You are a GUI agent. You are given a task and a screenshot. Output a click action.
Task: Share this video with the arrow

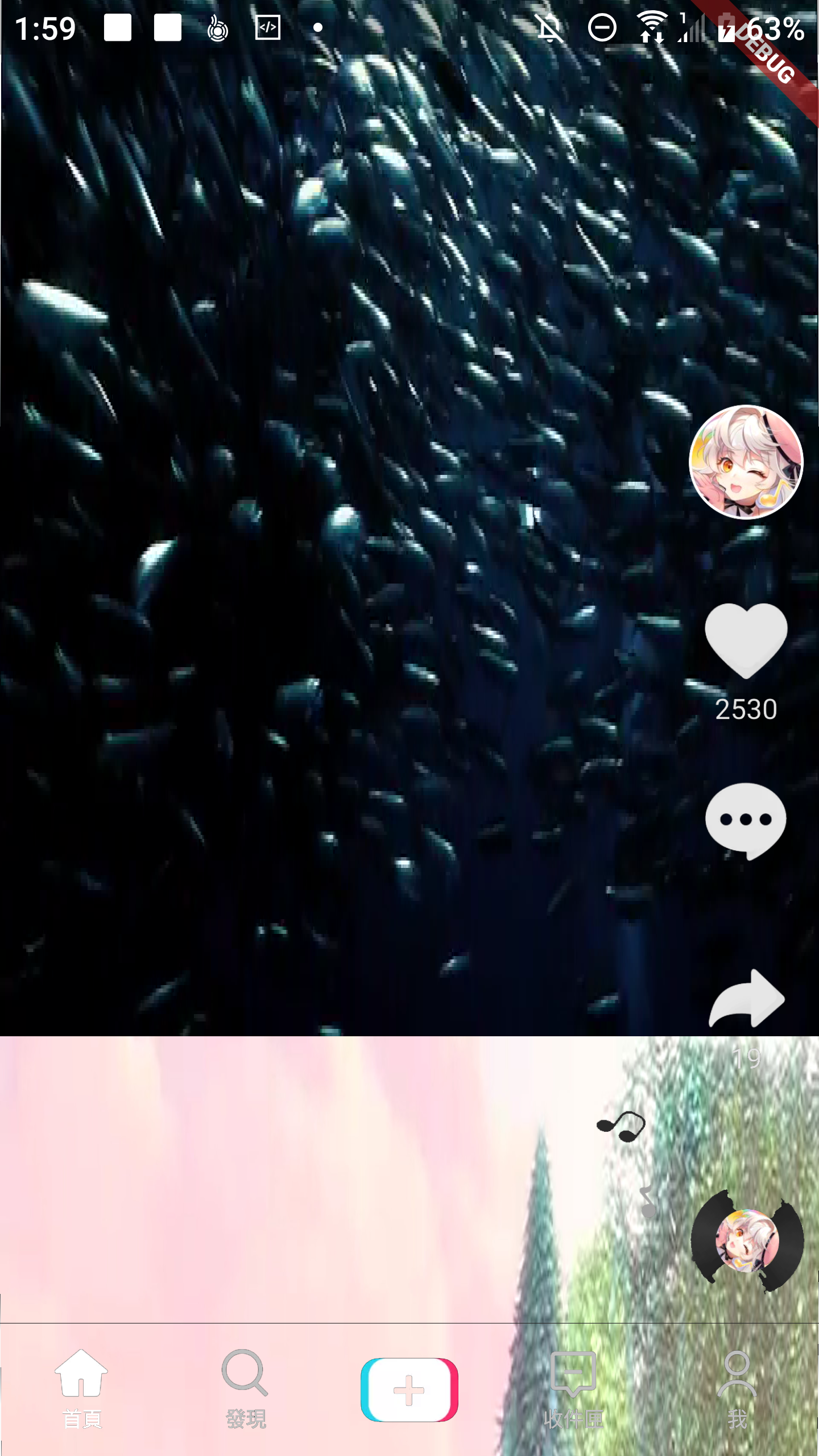[x=747, y=999]
